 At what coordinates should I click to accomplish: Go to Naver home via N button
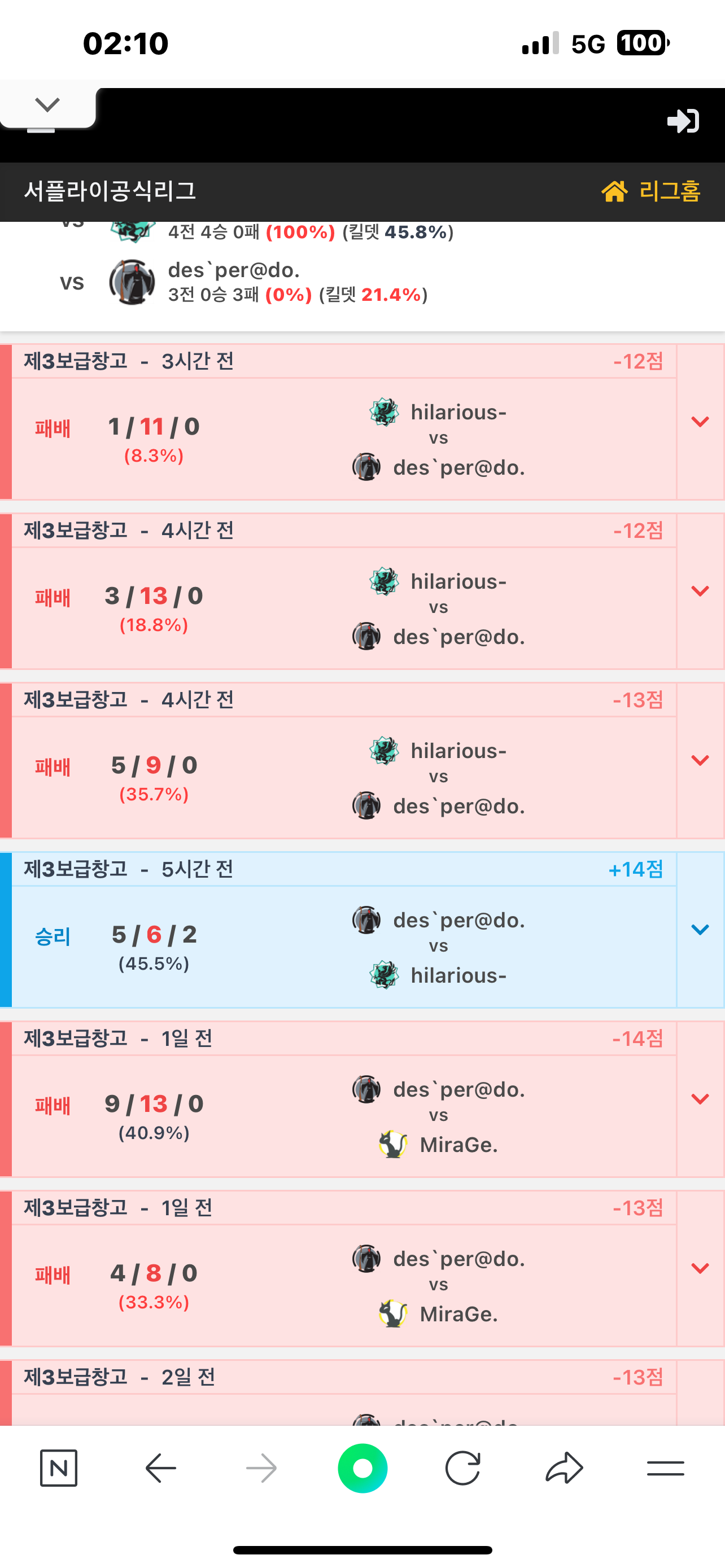[x=58, y=1468]
